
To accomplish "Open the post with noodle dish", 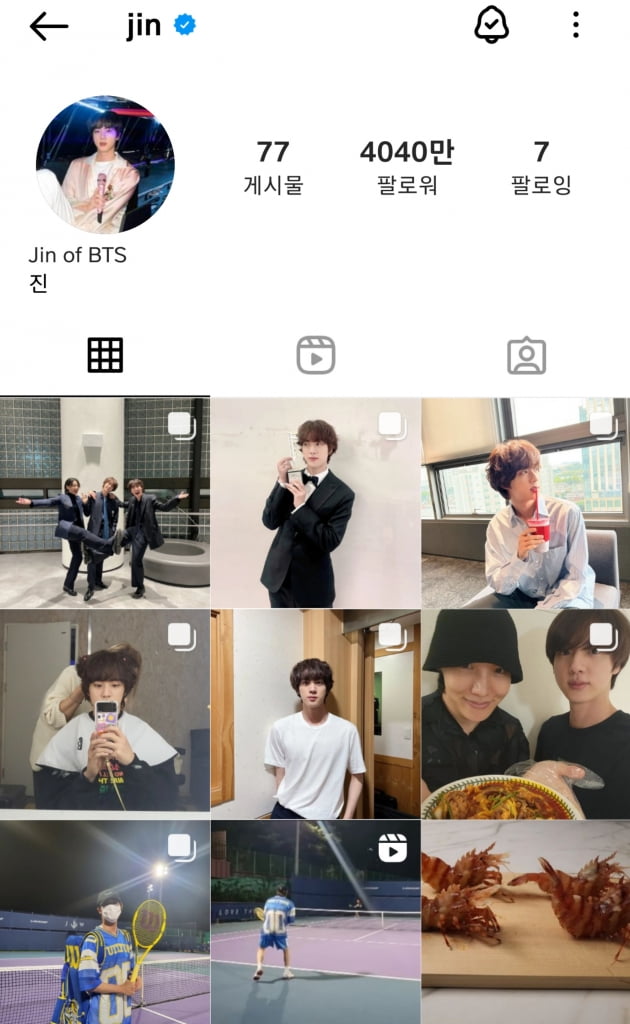I will coord(526,714).
